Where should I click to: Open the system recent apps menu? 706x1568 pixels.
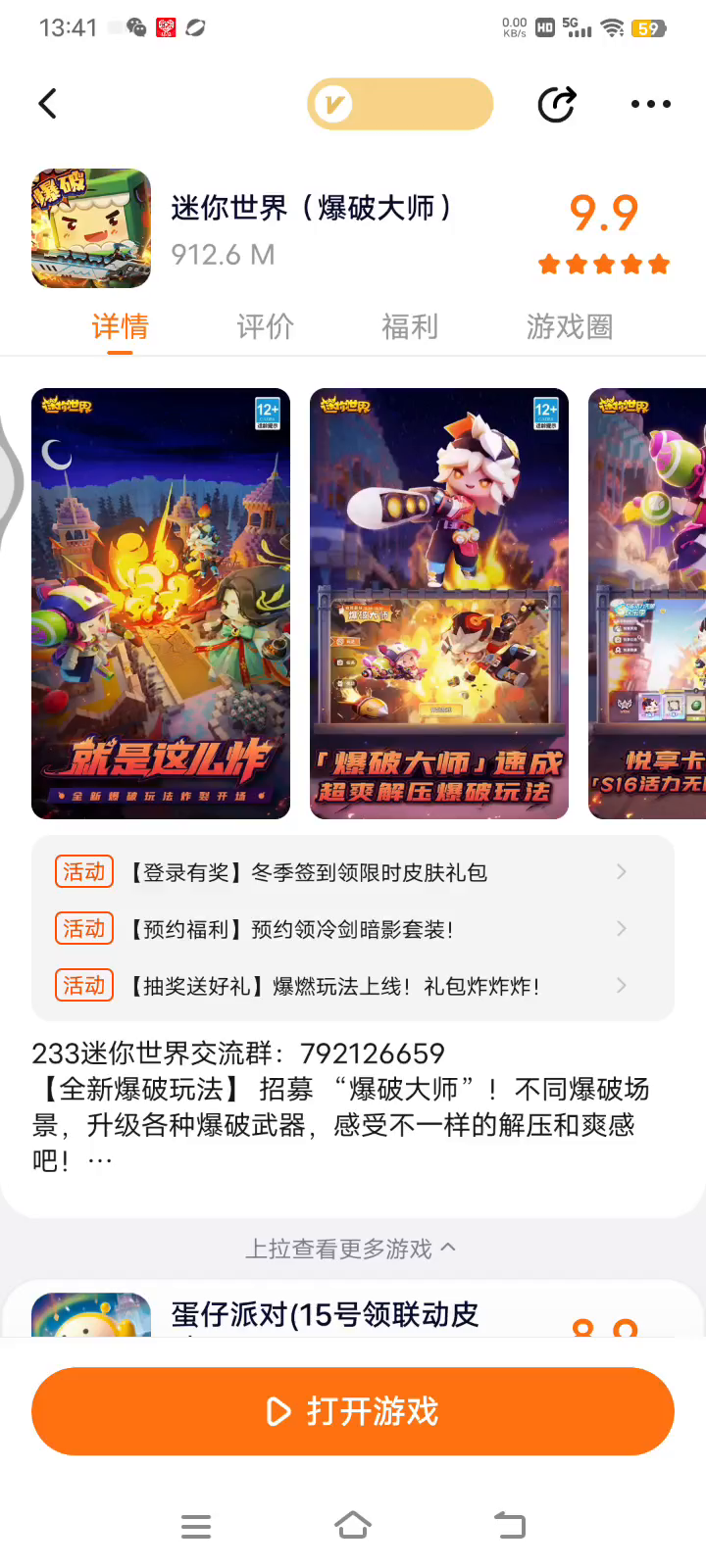pos(196,1526)
